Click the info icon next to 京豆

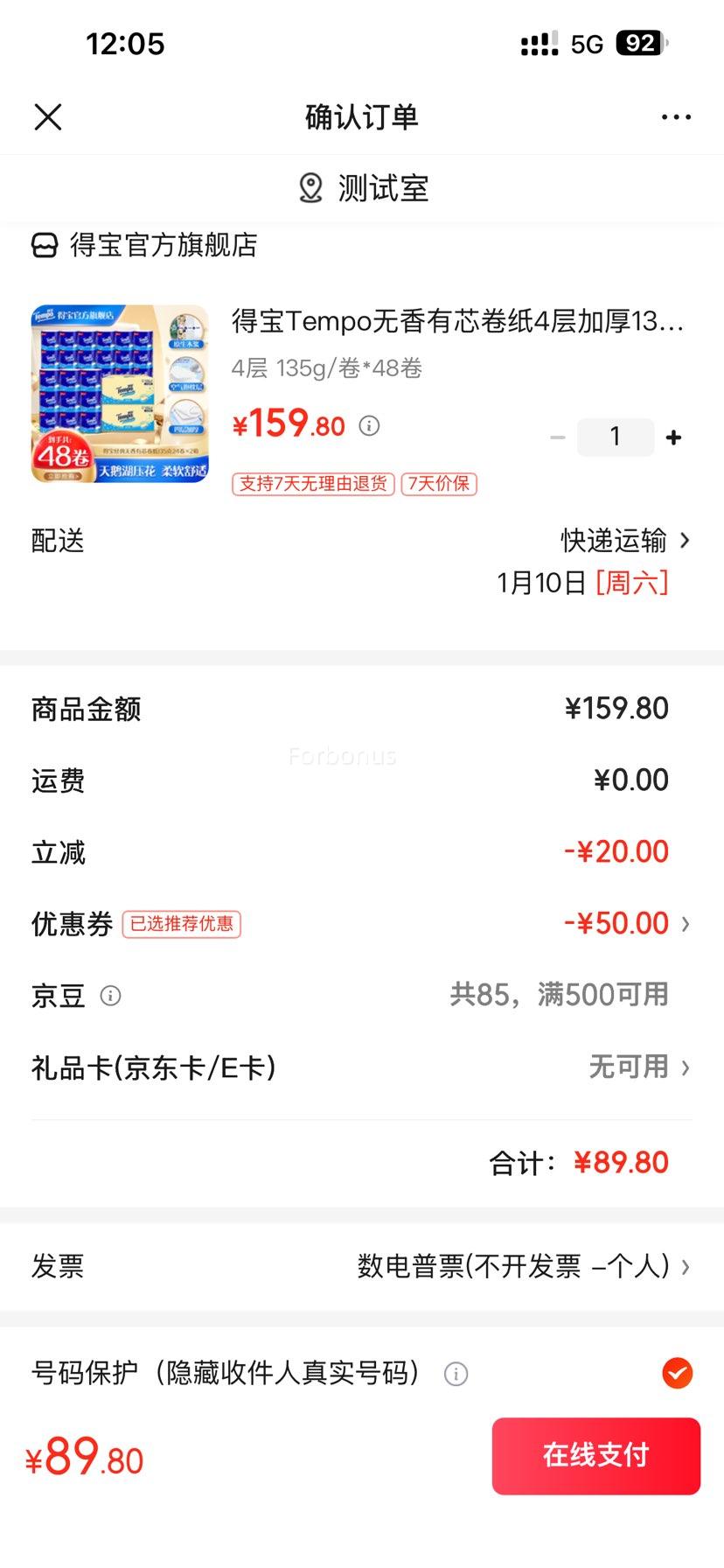coord(111,995)
